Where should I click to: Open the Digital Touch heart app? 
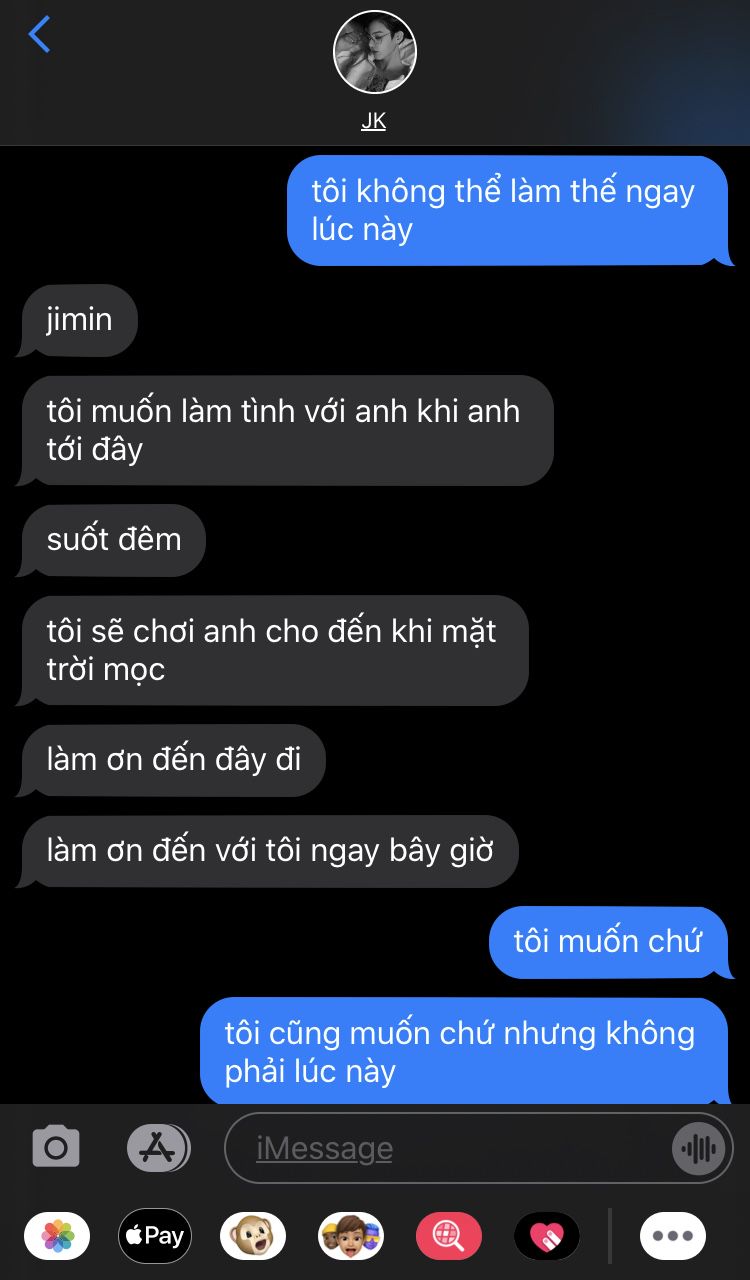click(547, 1236)
